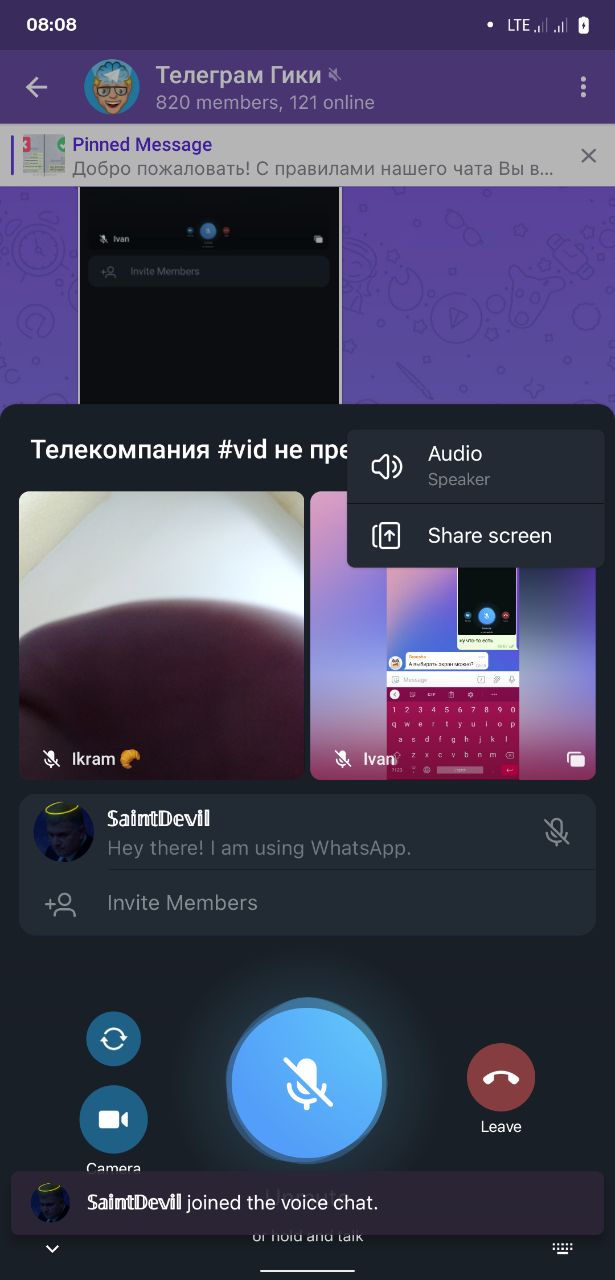
Task: Flip the camera with the switch icon
Action: point(113,1039)
